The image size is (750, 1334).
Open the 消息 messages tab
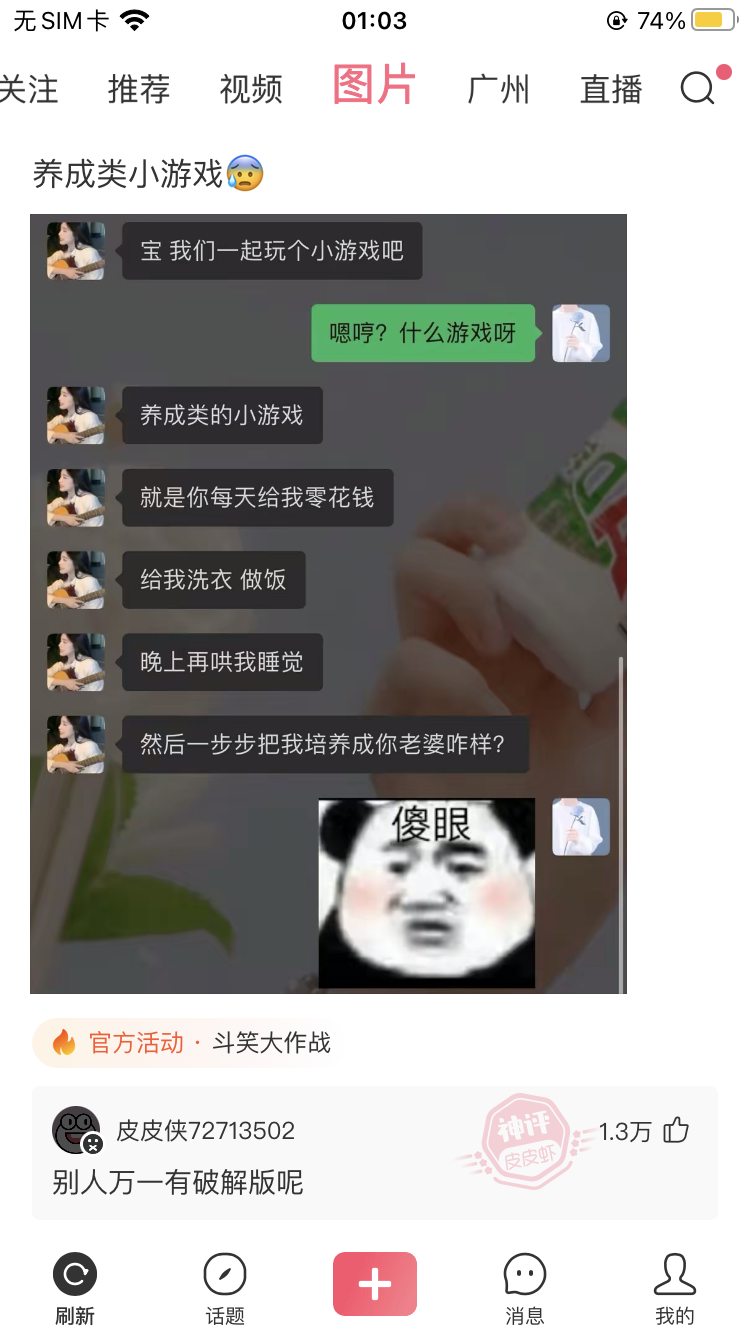(x=524, y=1288)
